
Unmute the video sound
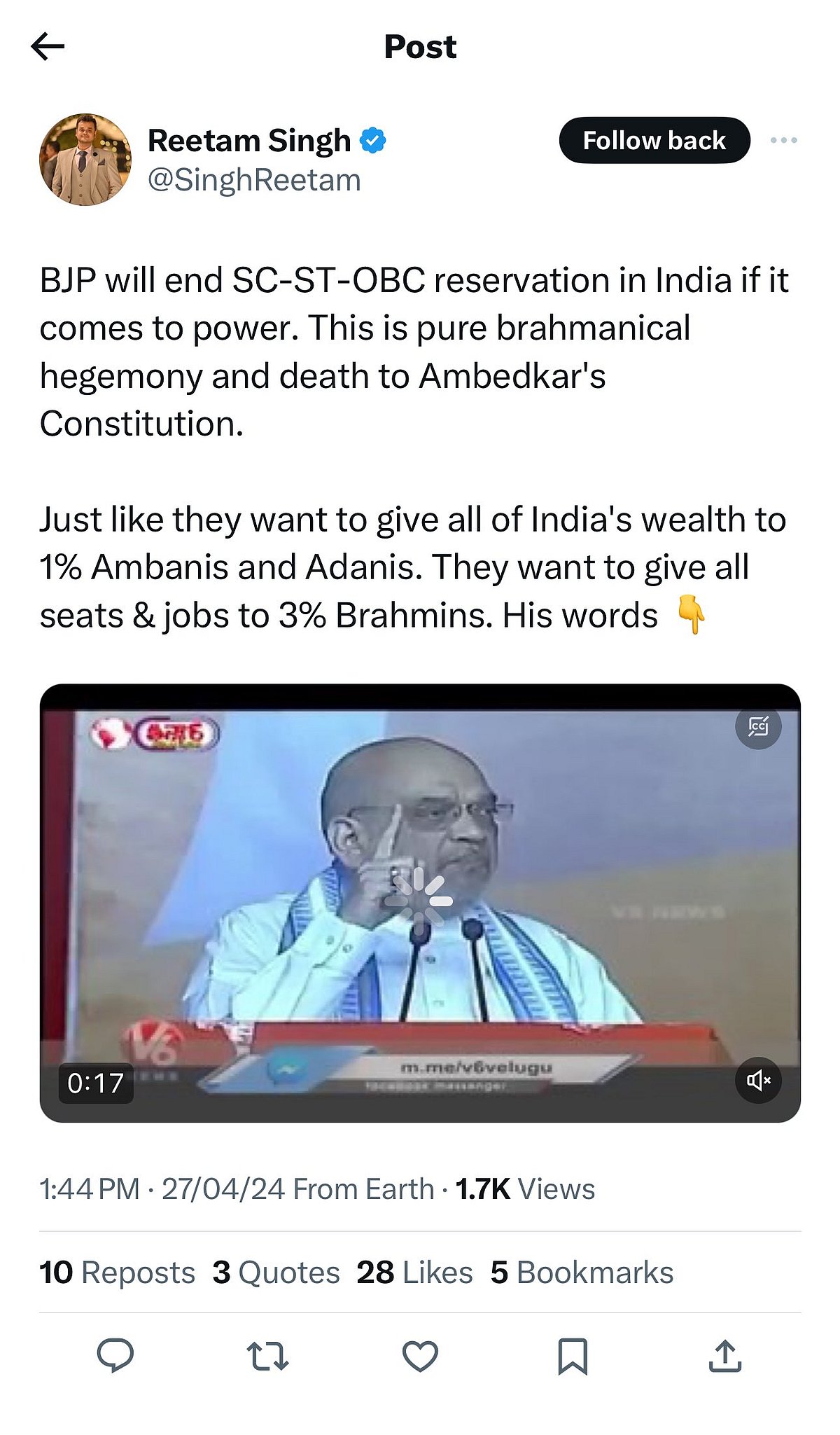[x=758, y=1081]
